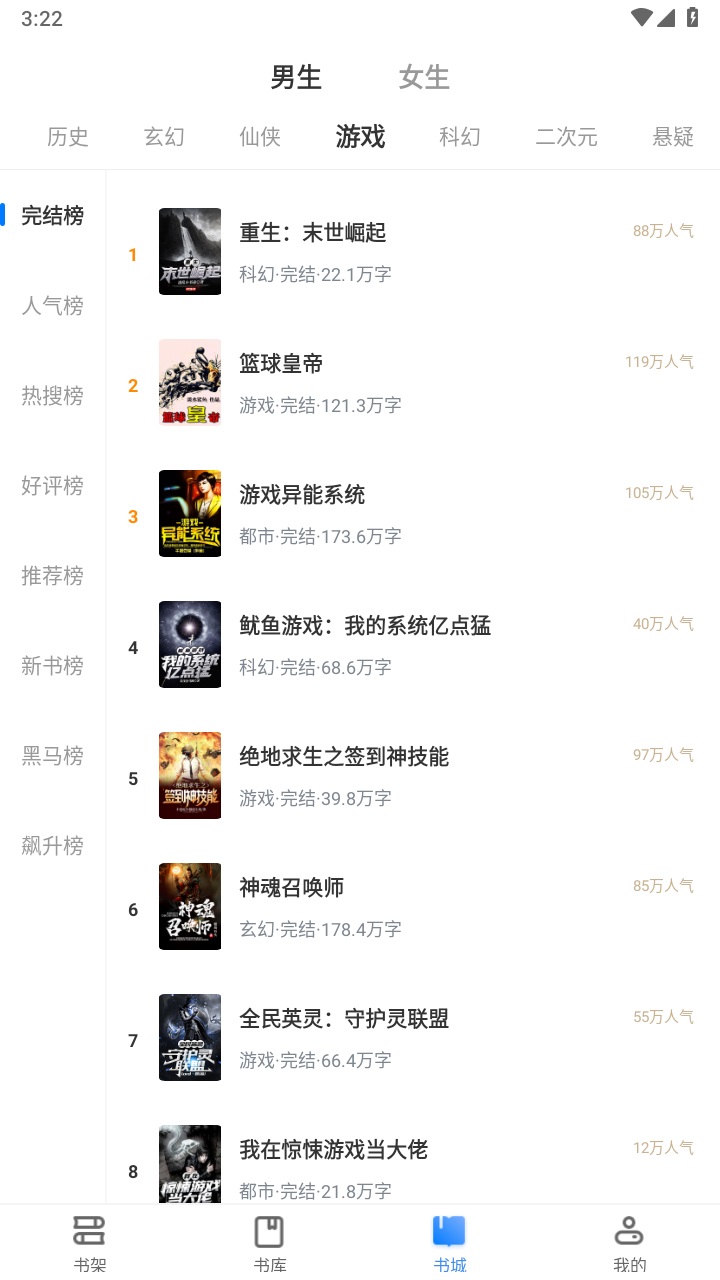720x1280 pixels.
Task: Switch to the 女生 section
Action: tap(423, 77)
